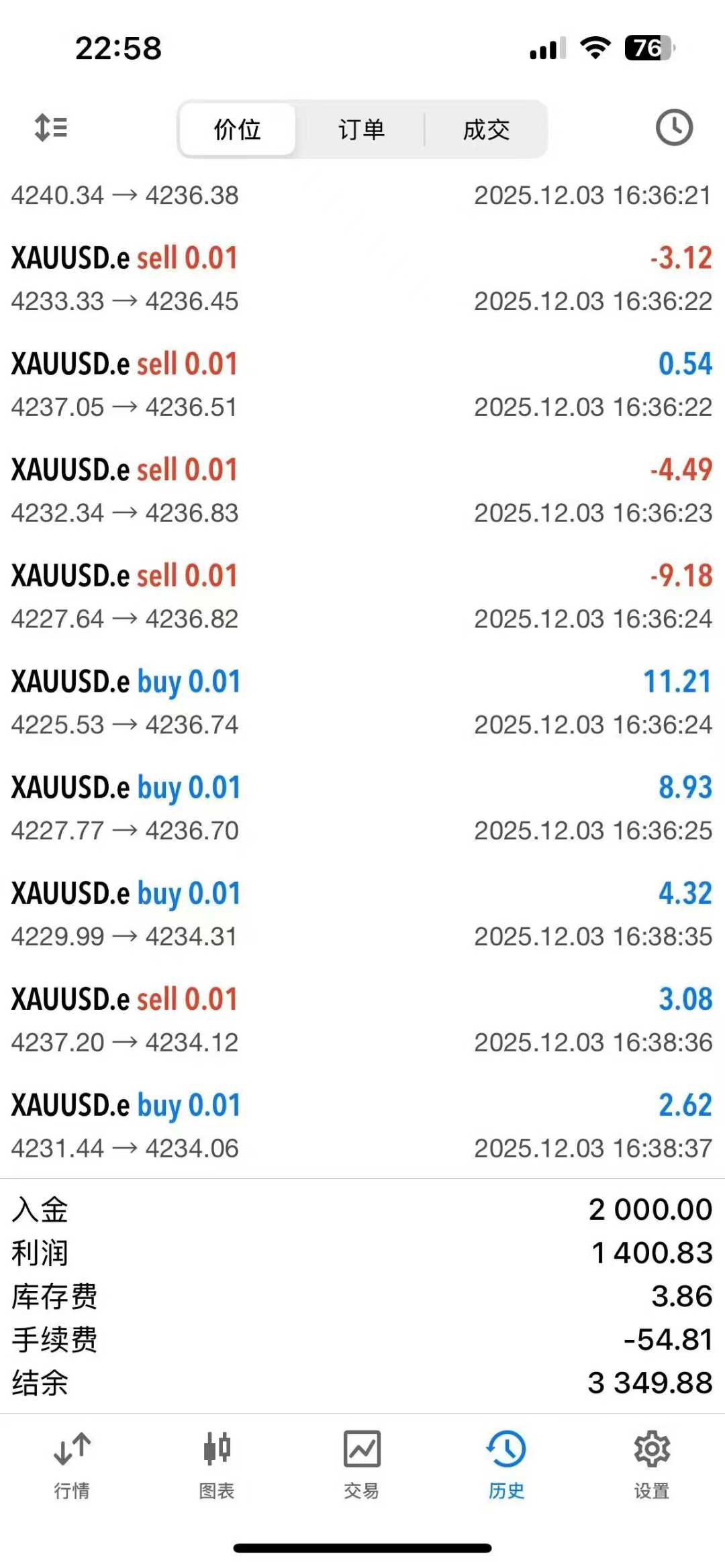
Task: Switch to the 交易 tab
Action: point(362,1463)
